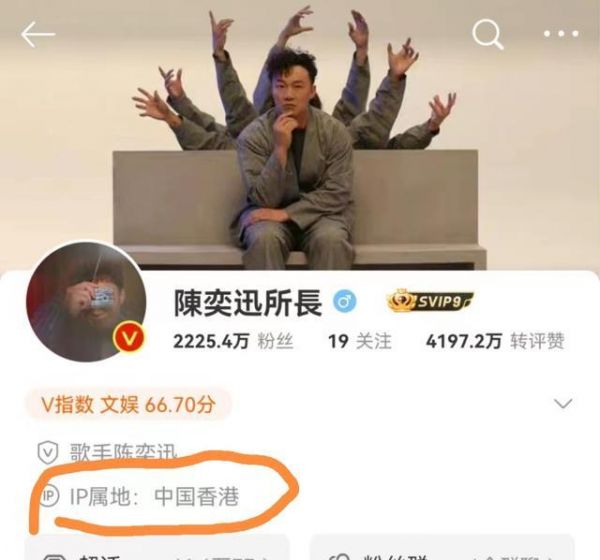Expand profile details with the chevron
Image resolution: width=600 pixels, height=560 pixels.
564,404
